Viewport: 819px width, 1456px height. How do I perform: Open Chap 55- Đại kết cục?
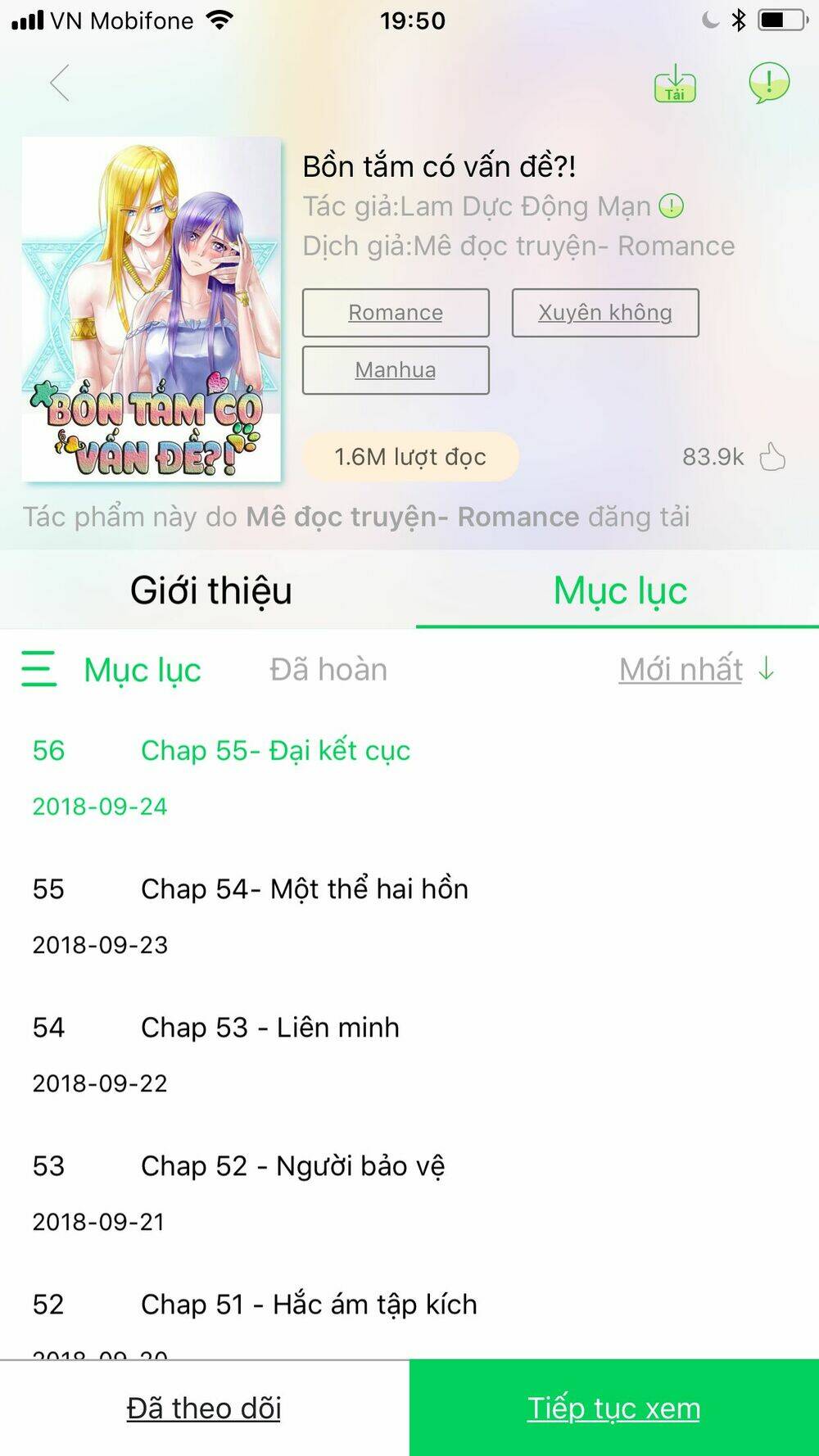[274, 750]
